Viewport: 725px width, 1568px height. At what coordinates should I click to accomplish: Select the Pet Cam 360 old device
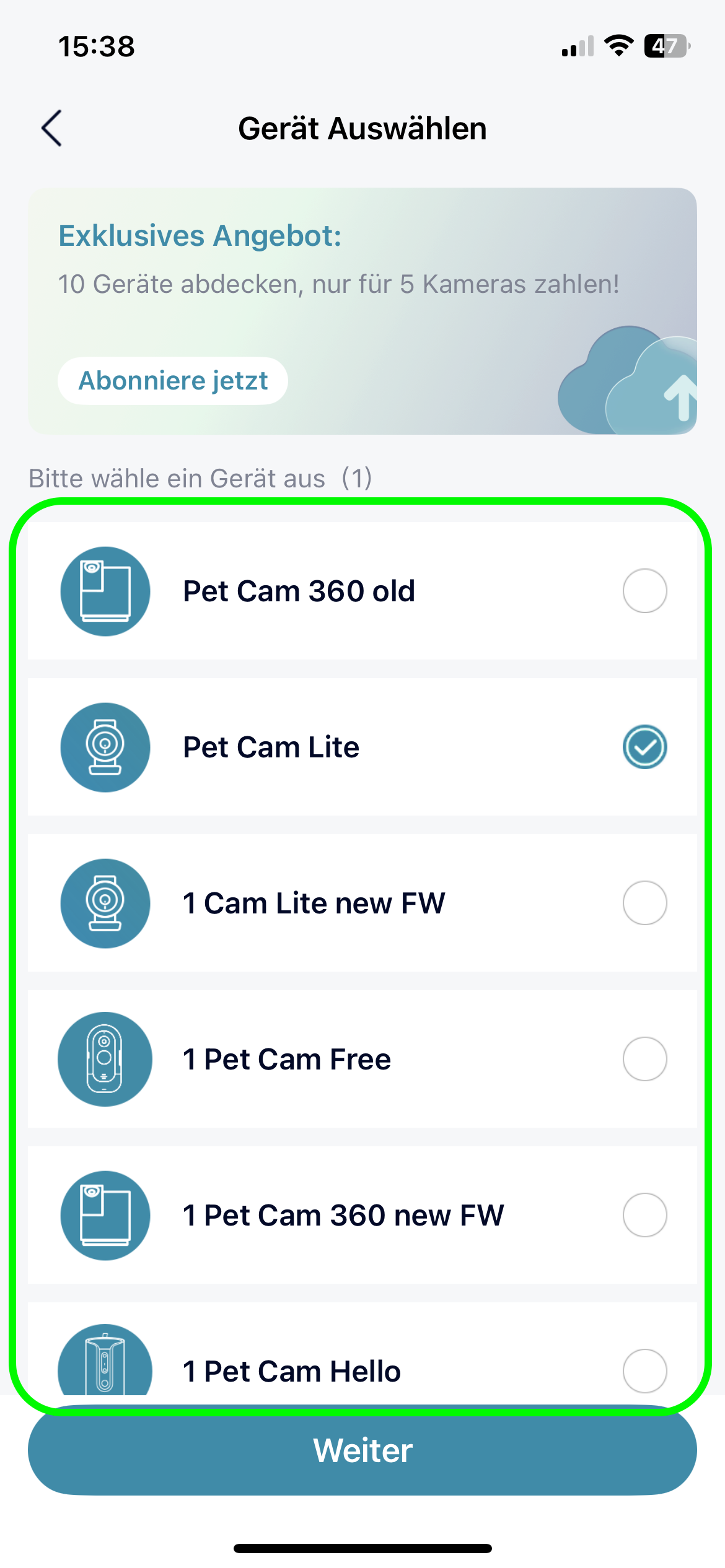pyautogui.click(x=644, y=591)
